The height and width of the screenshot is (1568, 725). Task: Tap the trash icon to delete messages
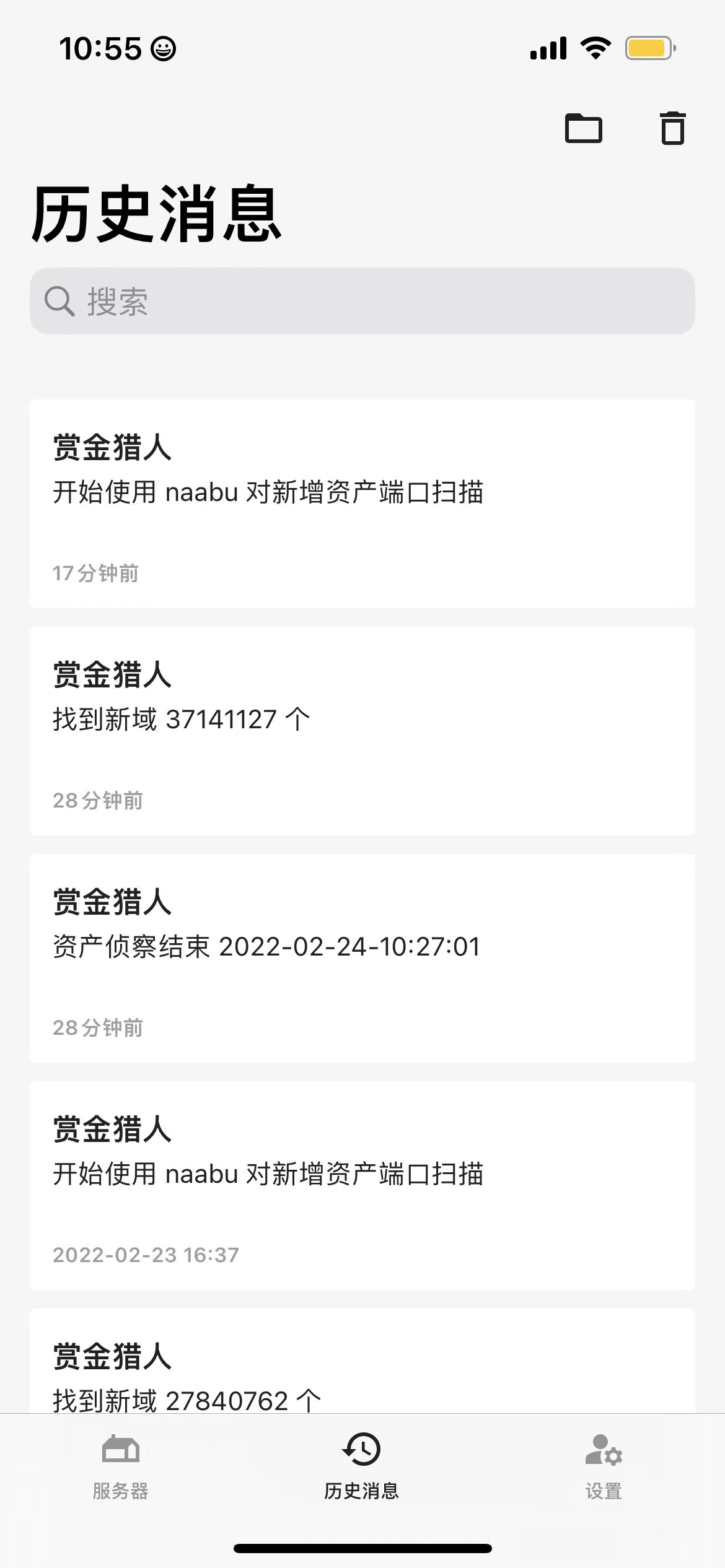point(672,128)
